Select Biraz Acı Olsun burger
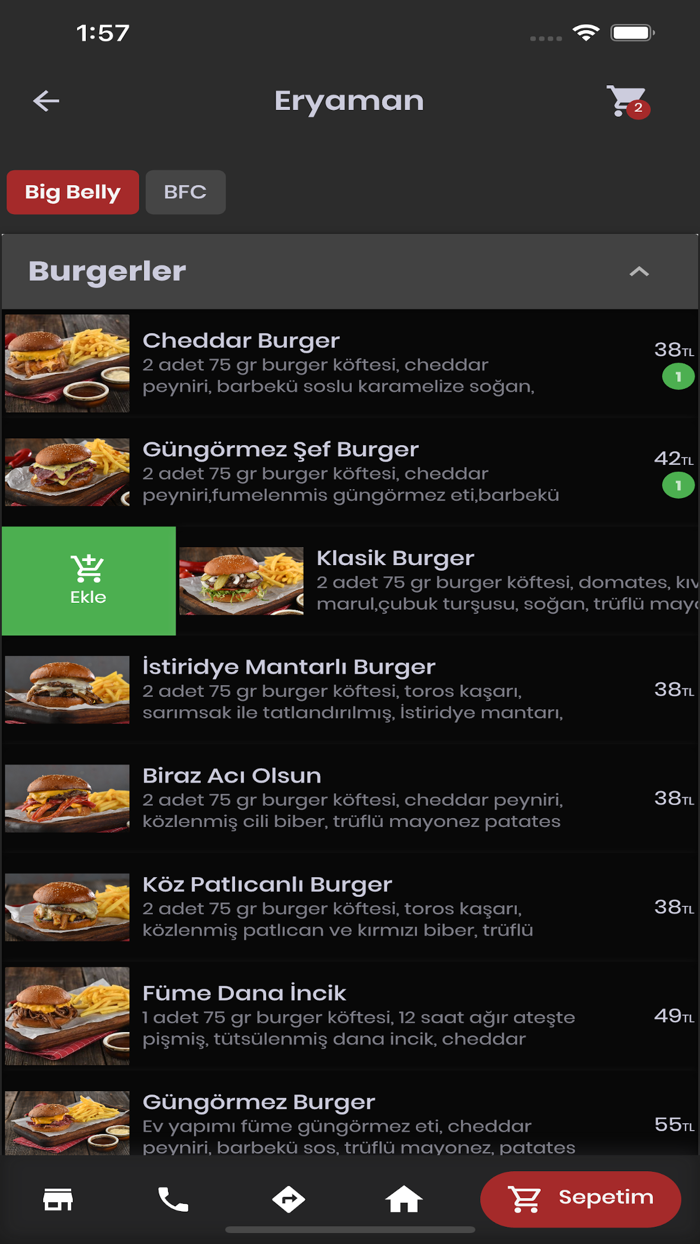 350,798
